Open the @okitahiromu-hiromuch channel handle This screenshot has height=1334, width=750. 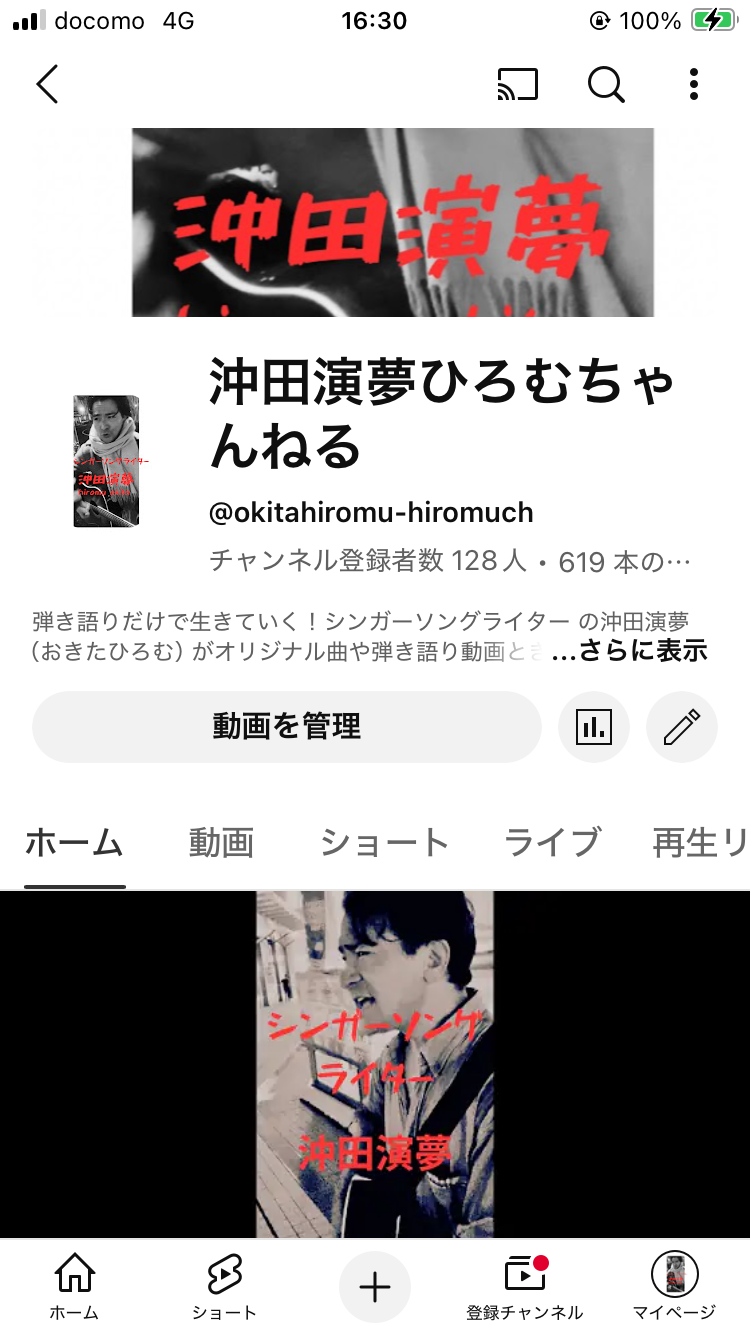coord(370,512)
